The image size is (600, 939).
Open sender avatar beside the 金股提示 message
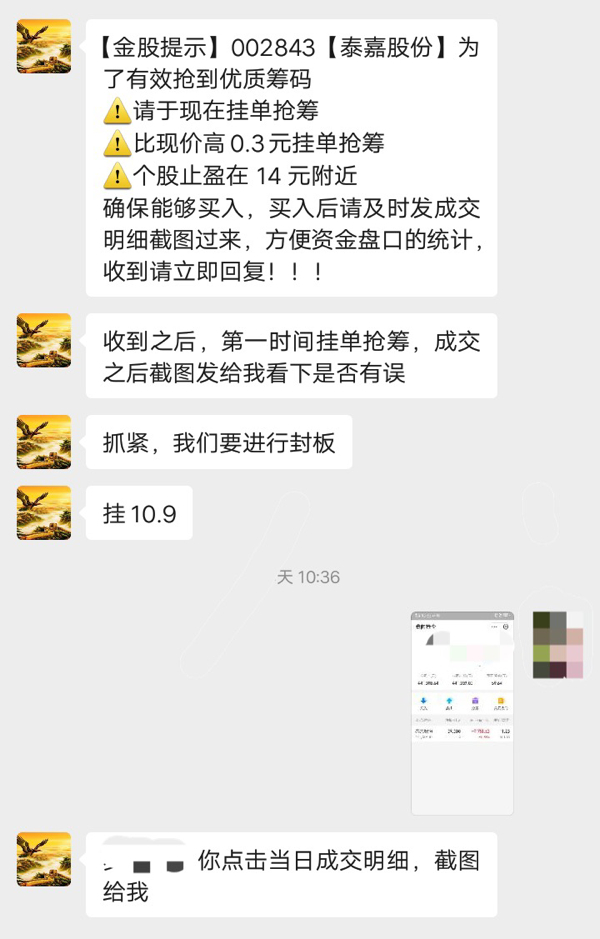pos(44,46)
